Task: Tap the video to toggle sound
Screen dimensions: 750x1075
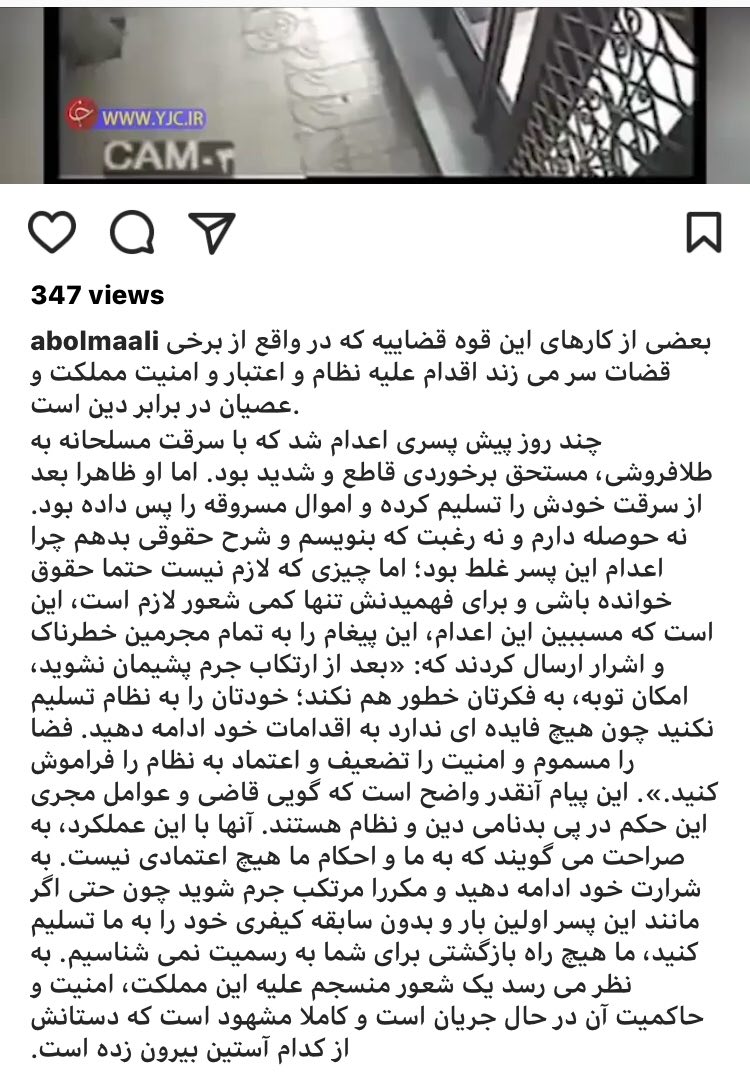Action: click(x=375, y=90)
